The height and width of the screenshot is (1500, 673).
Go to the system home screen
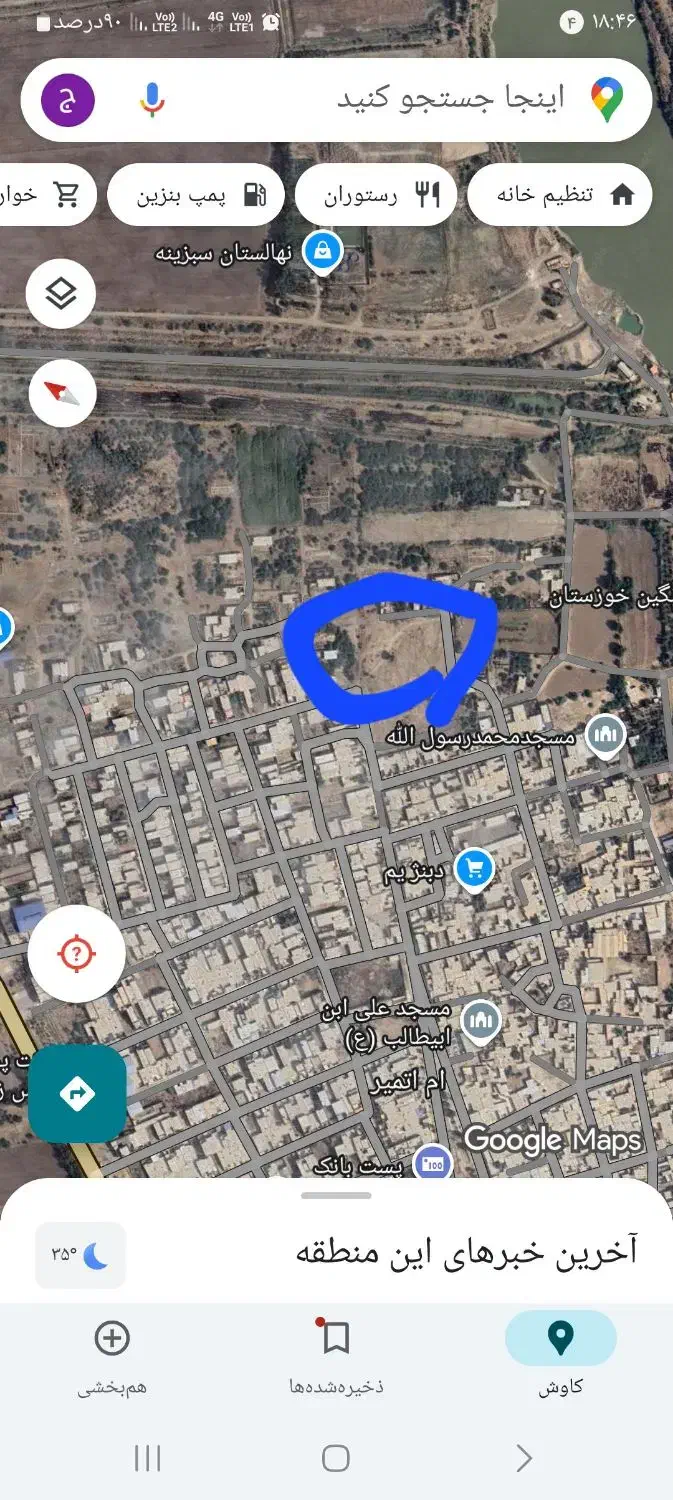click(336, 1458)
